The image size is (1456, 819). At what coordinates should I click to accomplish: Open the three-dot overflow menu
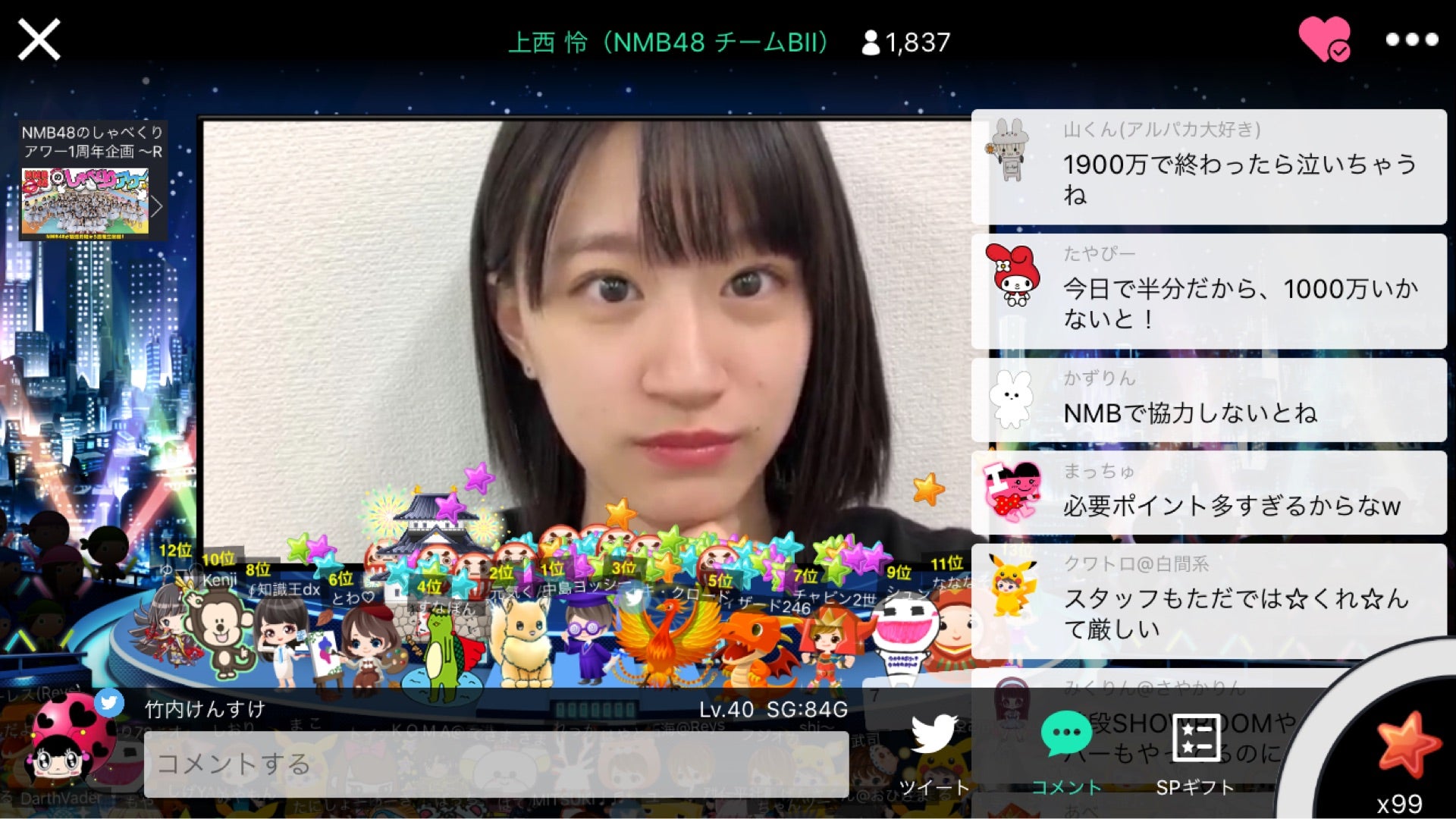(1411, 39)
